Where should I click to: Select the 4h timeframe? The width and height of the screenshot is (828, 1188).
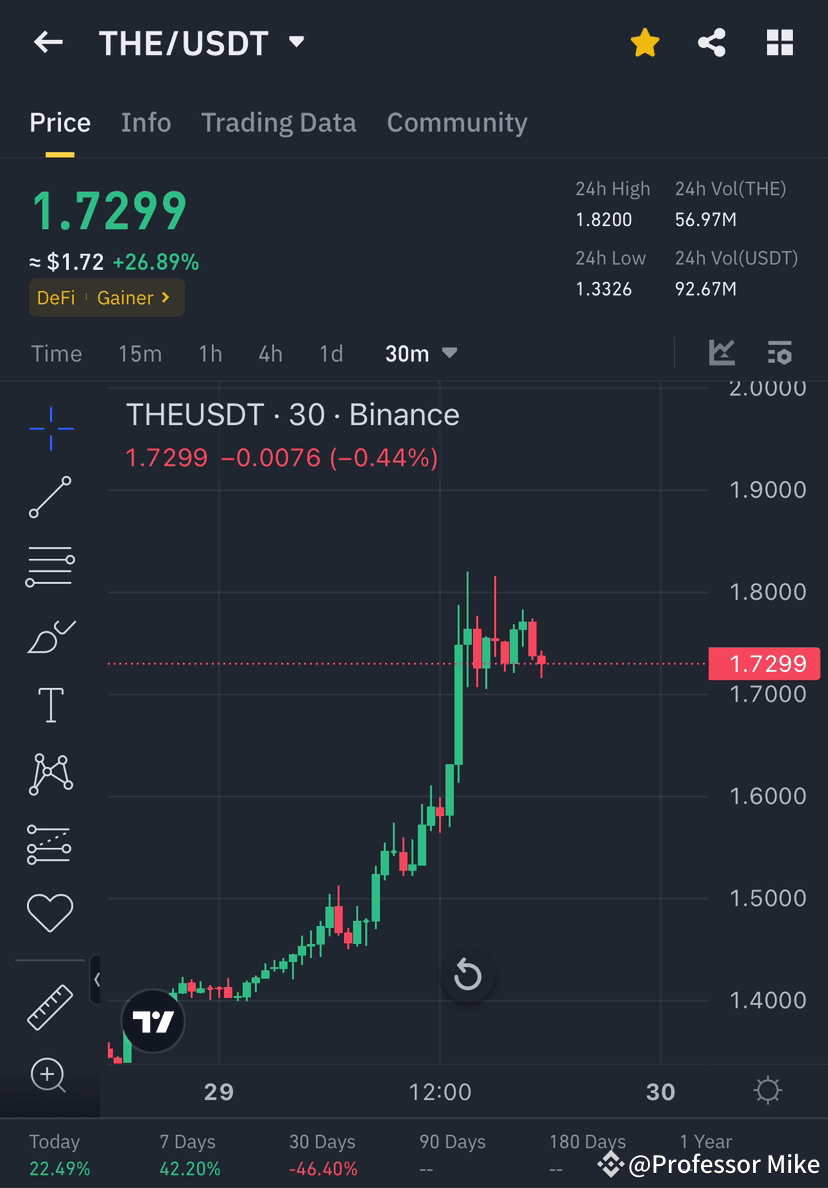pyautogui.click(x=270, y=353)
